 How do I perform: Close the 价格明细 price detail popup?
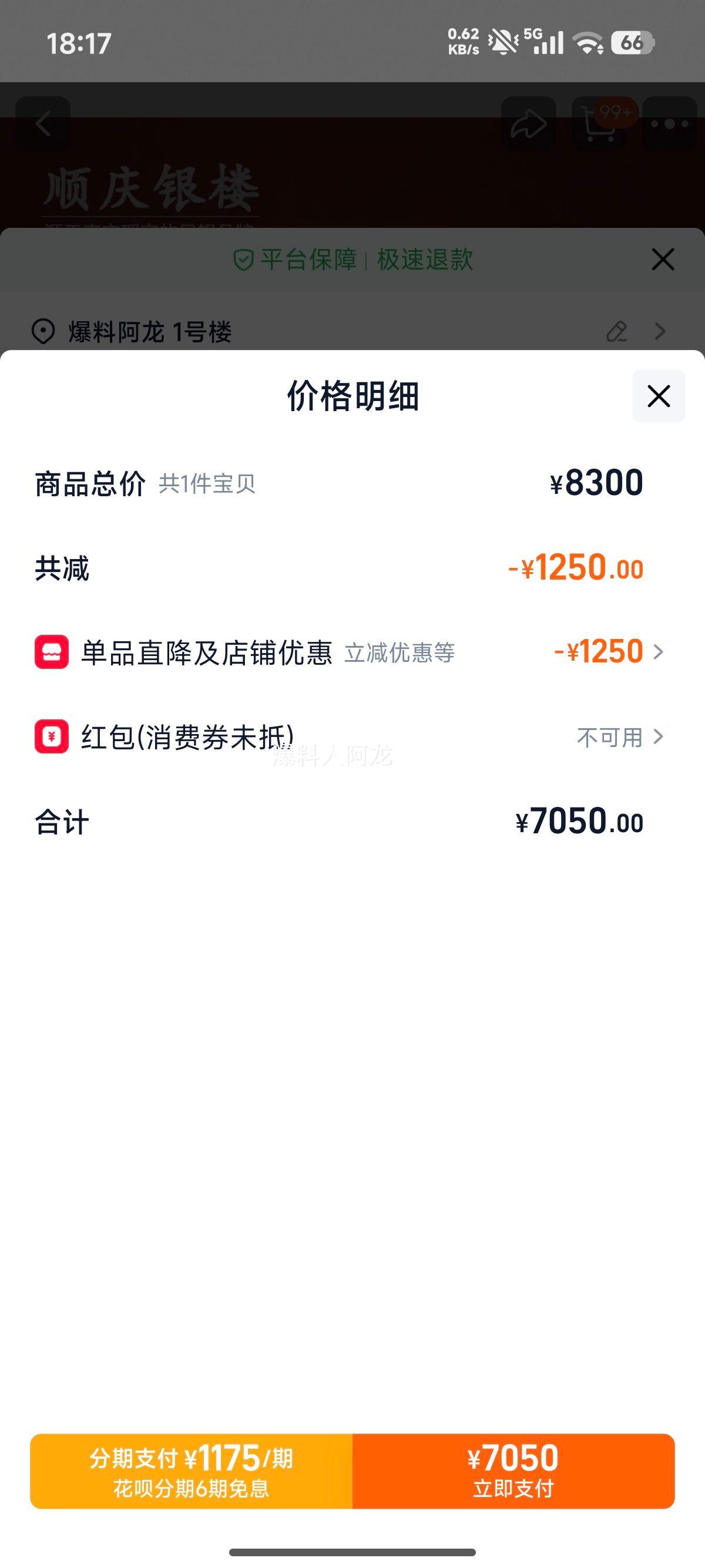tap(659, 397)
